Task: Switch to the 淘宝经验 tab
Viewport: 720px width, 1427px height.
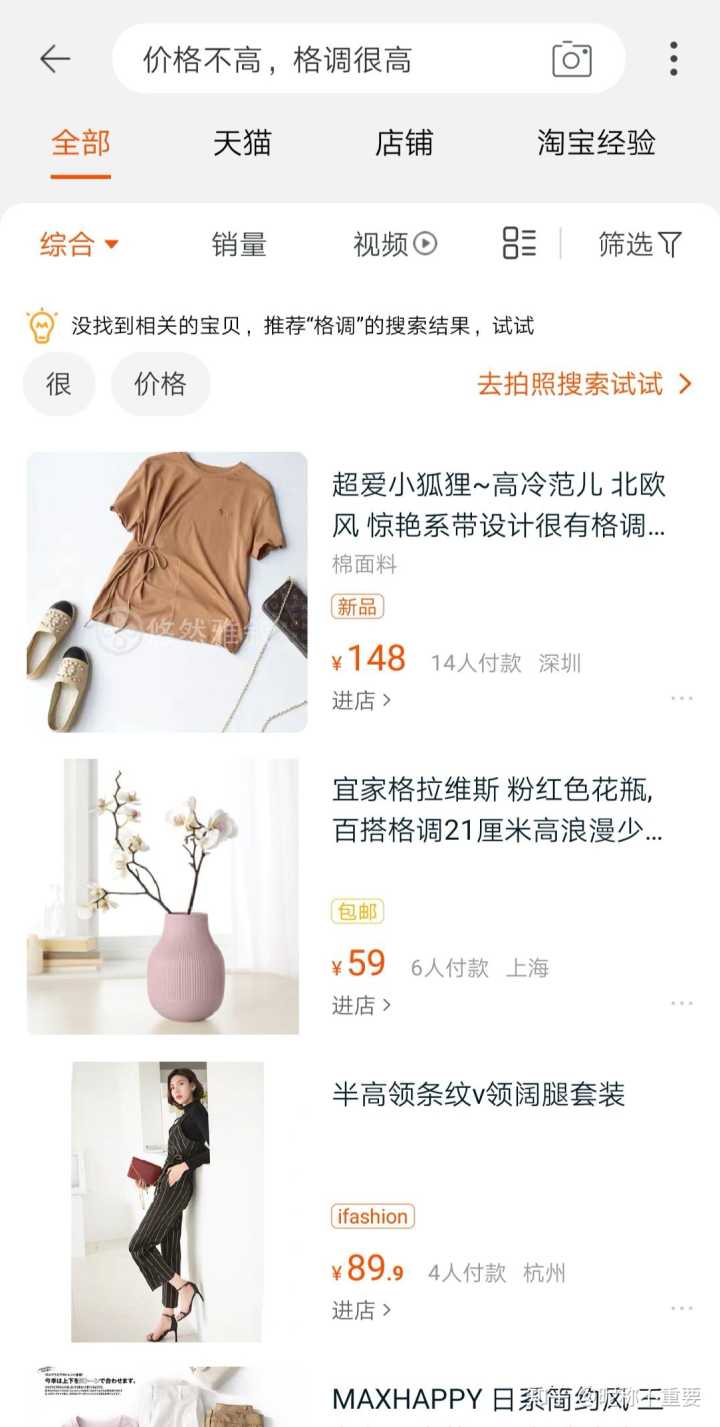Action: 596,143
